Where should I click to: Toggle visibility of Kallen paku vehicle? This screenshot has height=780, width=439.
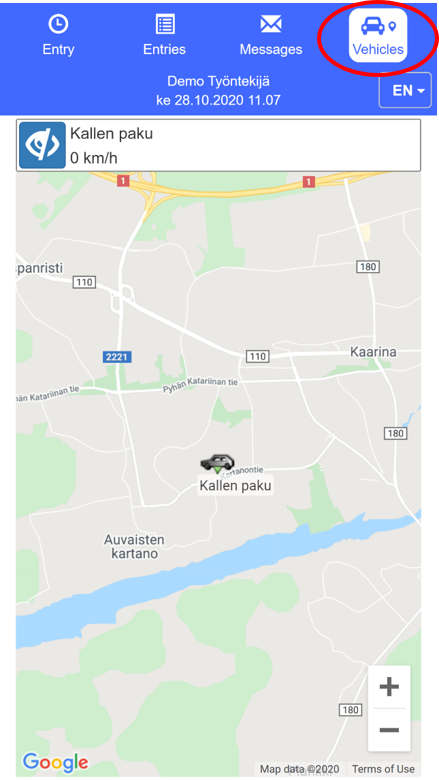(42, 145)
